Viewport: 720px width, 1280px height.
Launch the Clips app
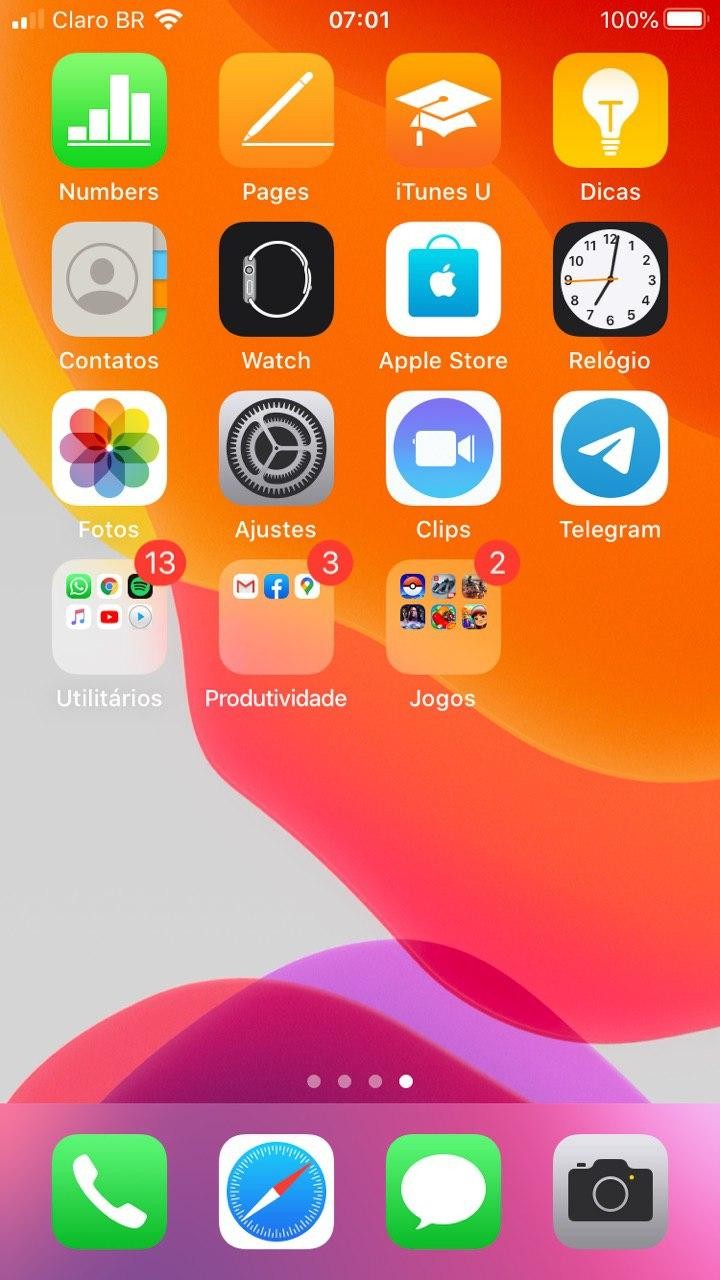click(443, 448)
